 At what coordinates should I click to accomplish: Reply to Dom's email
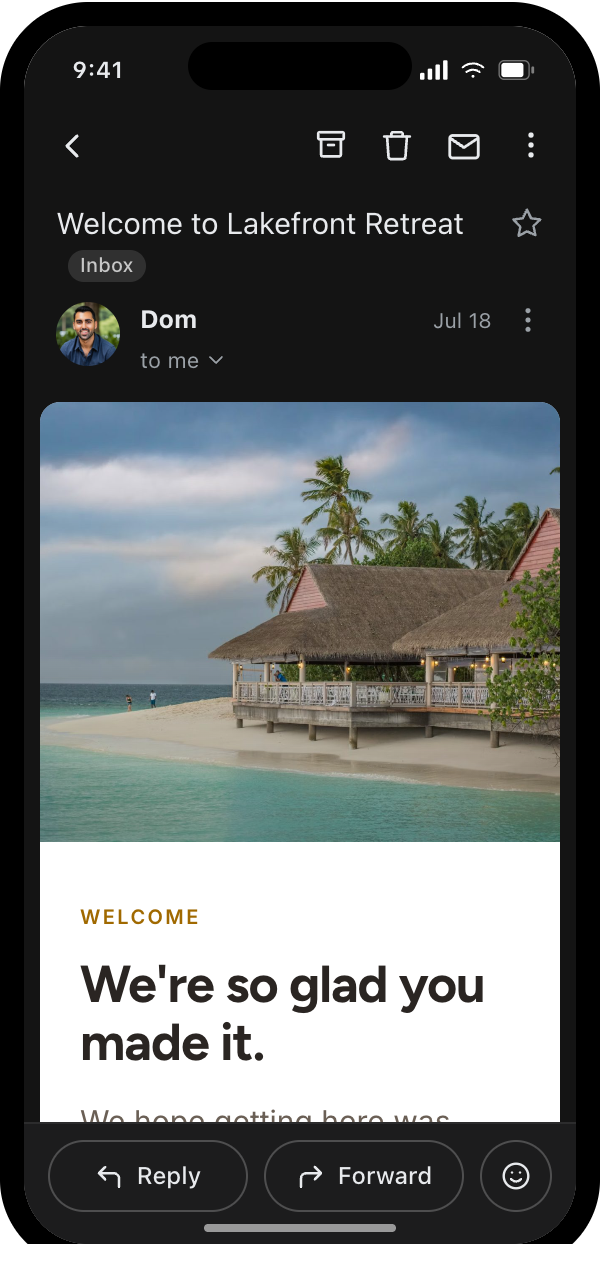(x=148, y=1176)
